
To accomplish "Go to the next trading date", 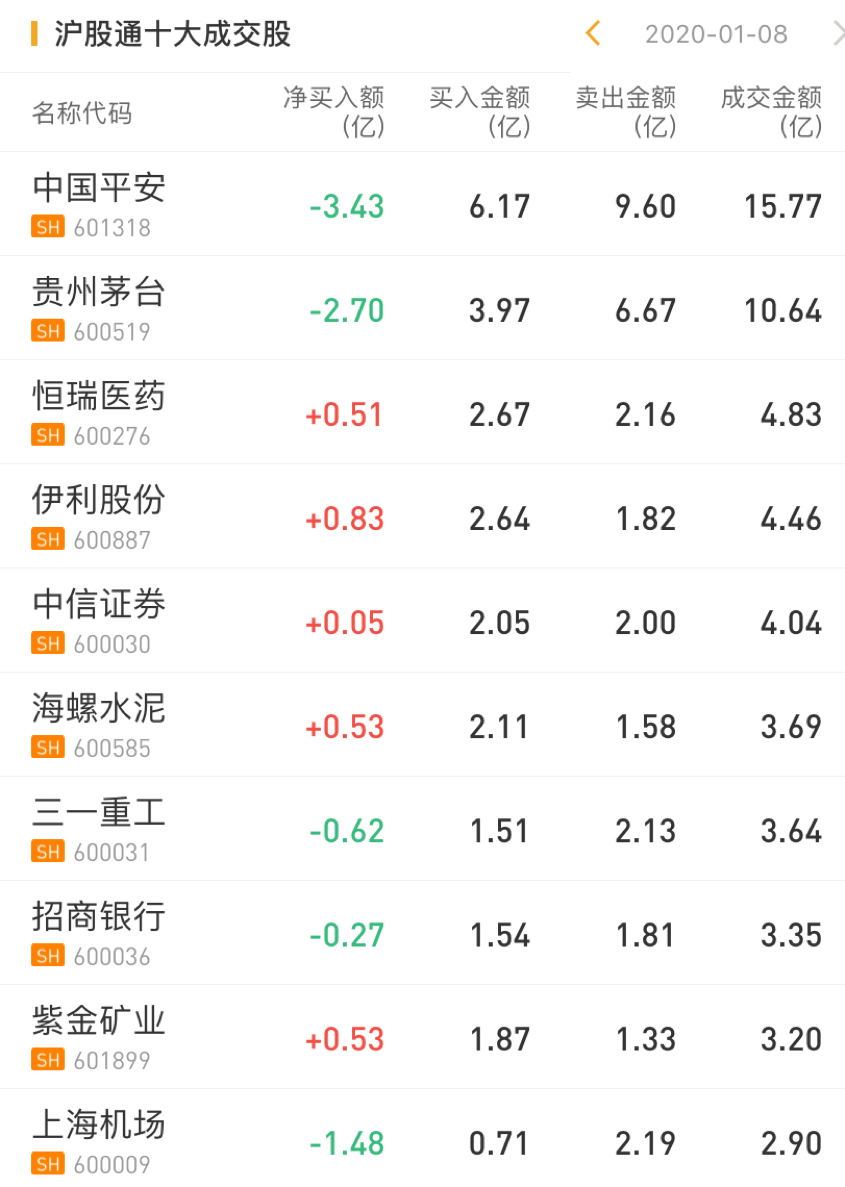I will click(x=837, y=34).
